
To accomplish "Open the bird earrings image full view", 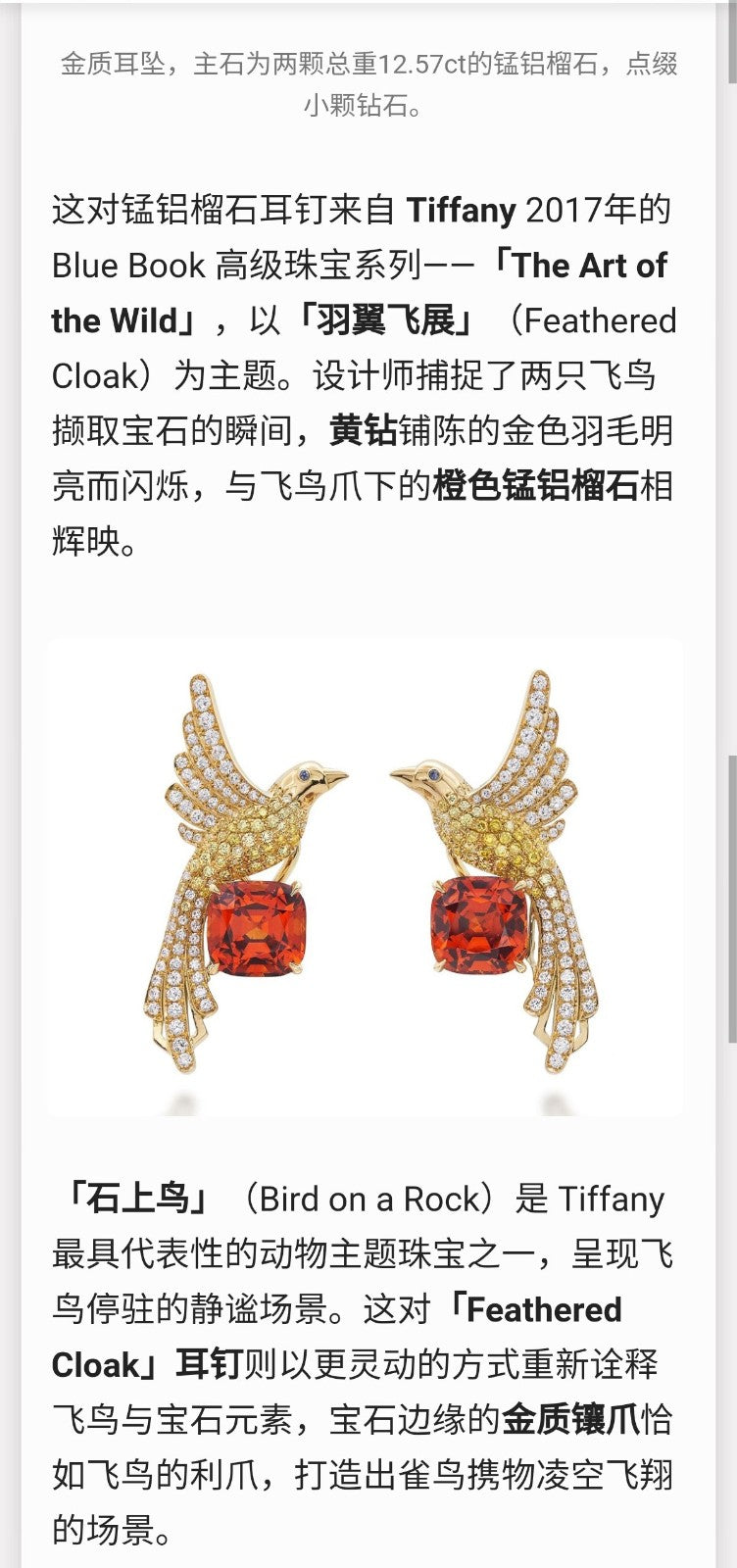I will pyautogui.click(x=365, y=877).
